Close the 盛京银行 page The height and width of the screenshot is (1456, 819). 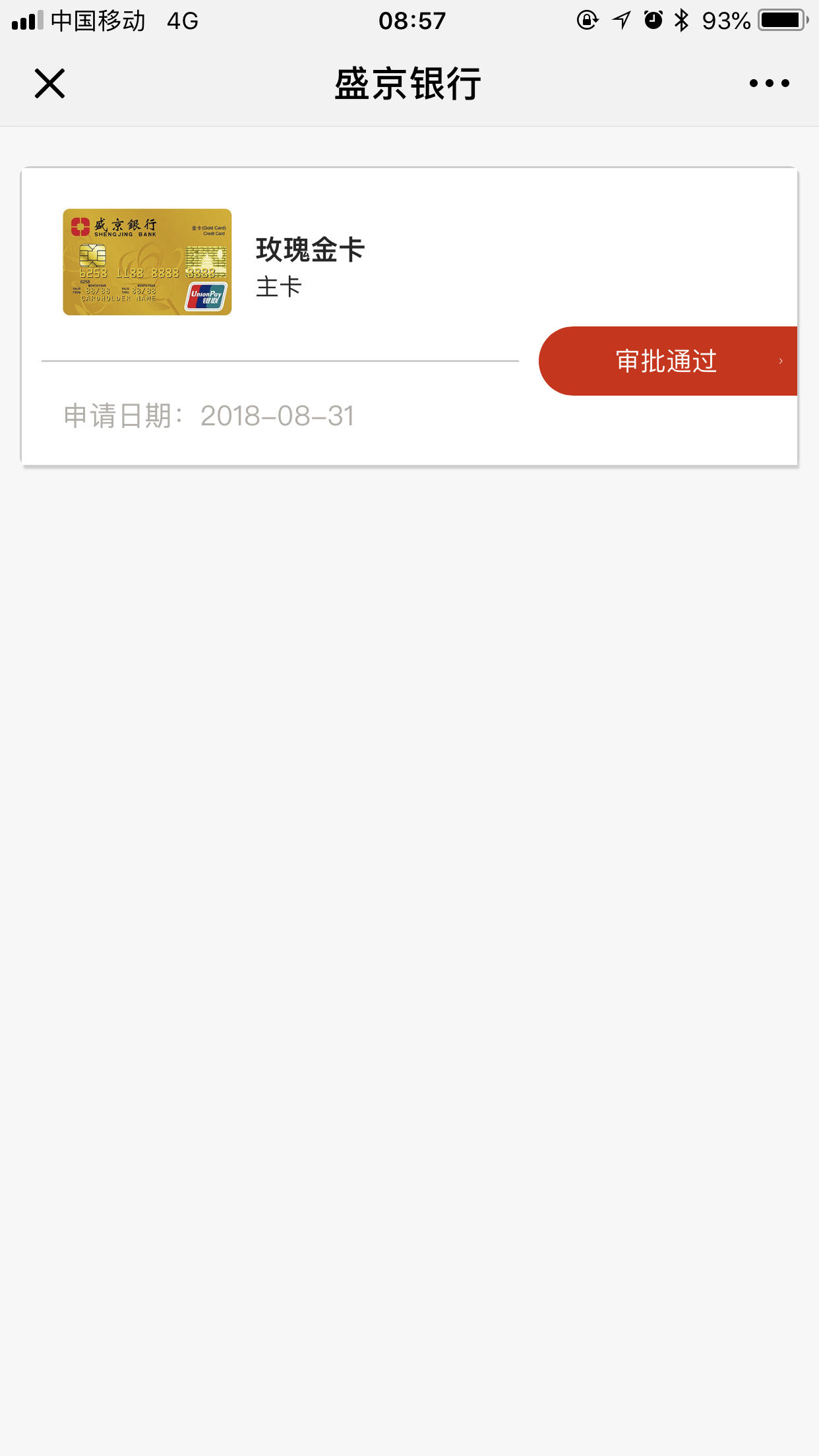49,84
